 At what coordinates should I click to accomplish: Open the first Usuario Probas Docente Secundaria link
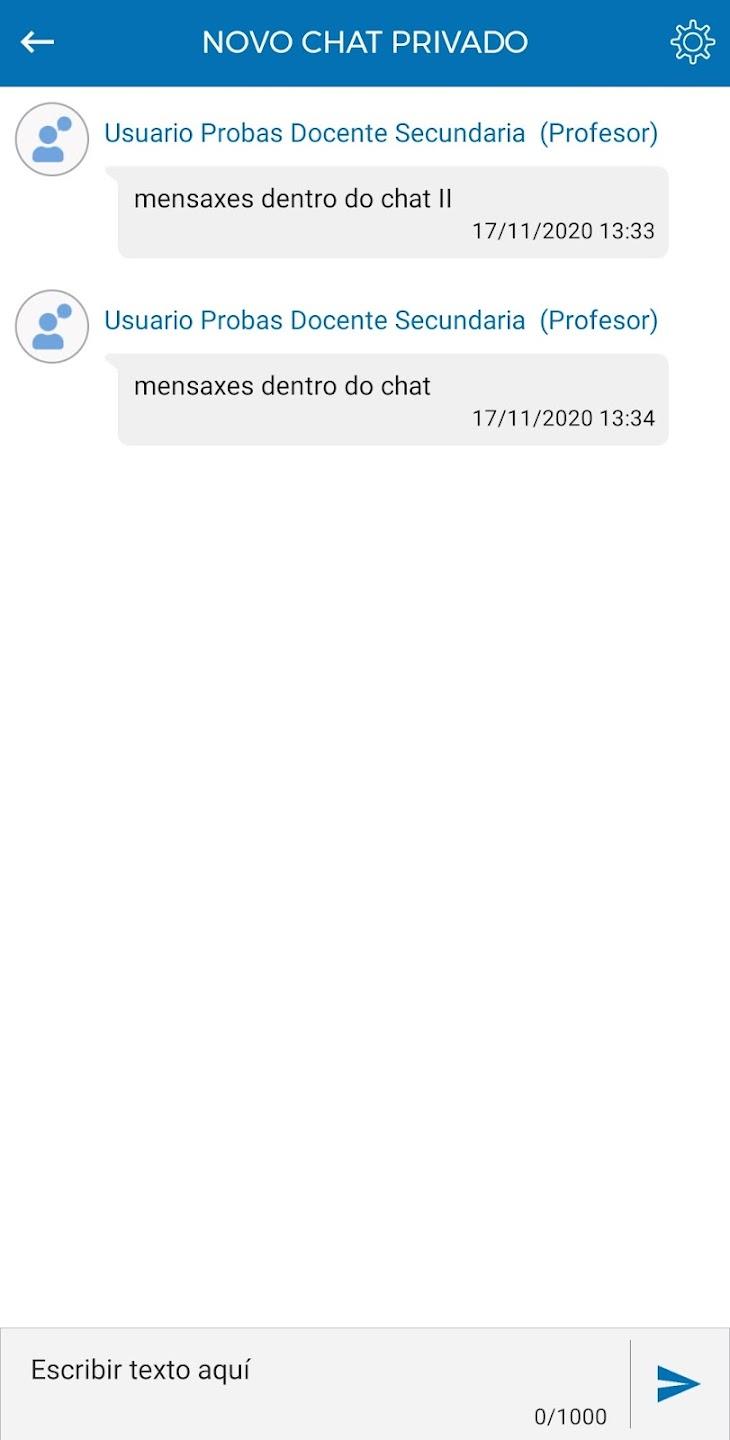(314, 132)
